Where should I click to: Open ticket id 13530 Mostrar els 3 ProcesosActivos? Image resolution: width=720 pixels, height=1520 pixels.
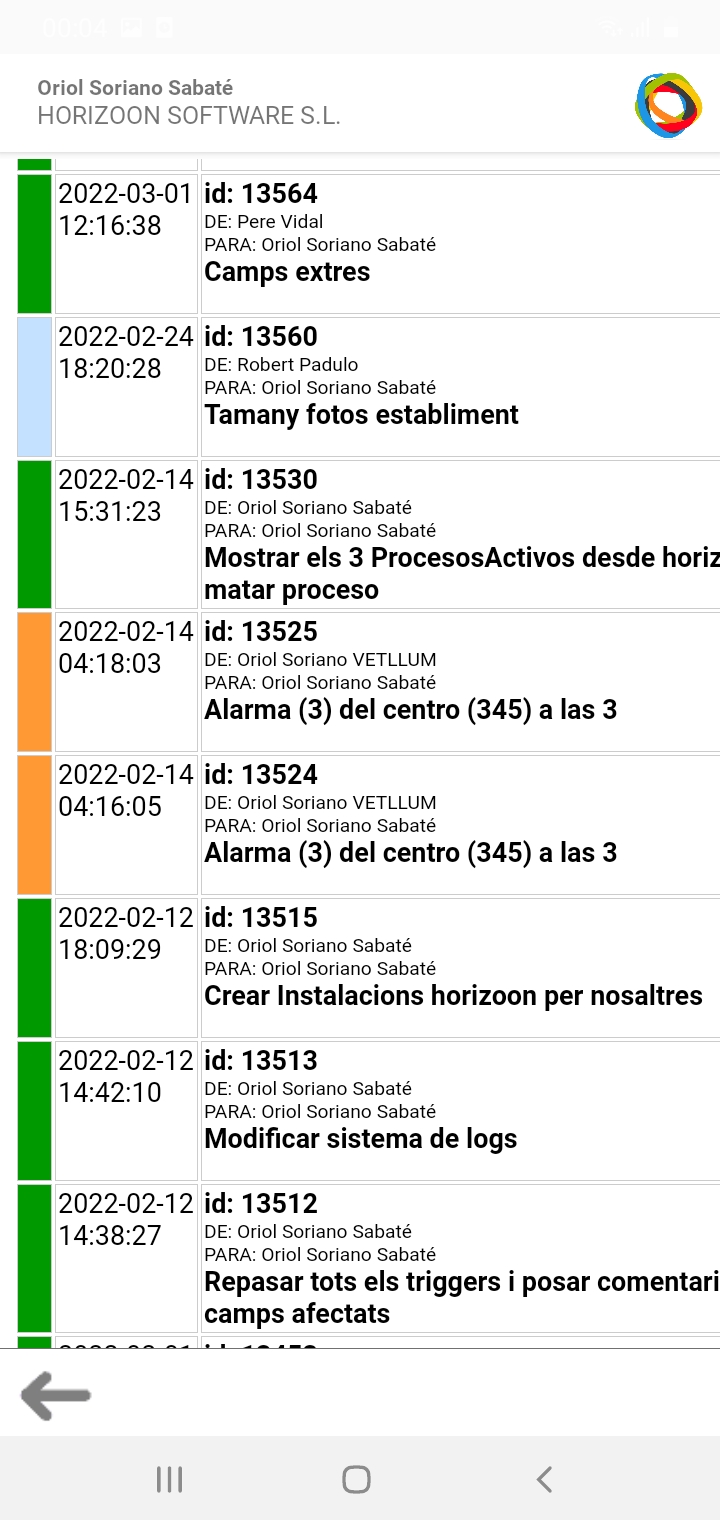point(369,533)
